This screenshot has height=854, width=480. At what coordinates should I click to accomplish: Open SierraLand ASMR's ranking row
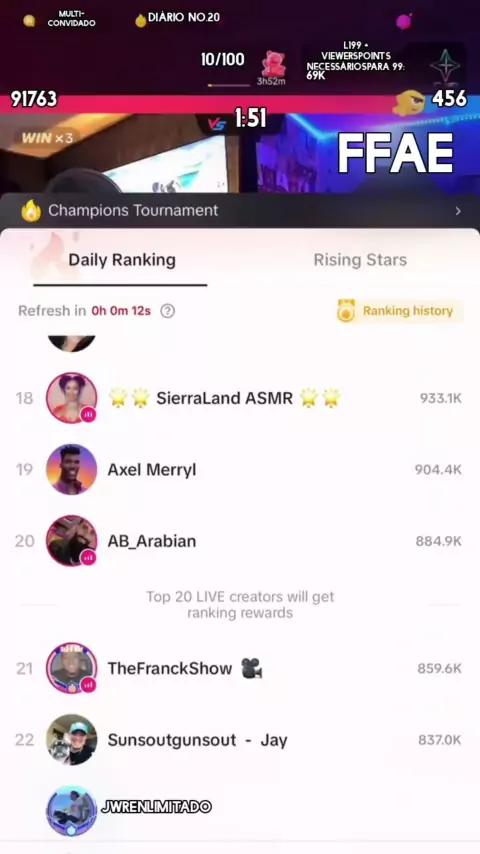tap(240, 398)
